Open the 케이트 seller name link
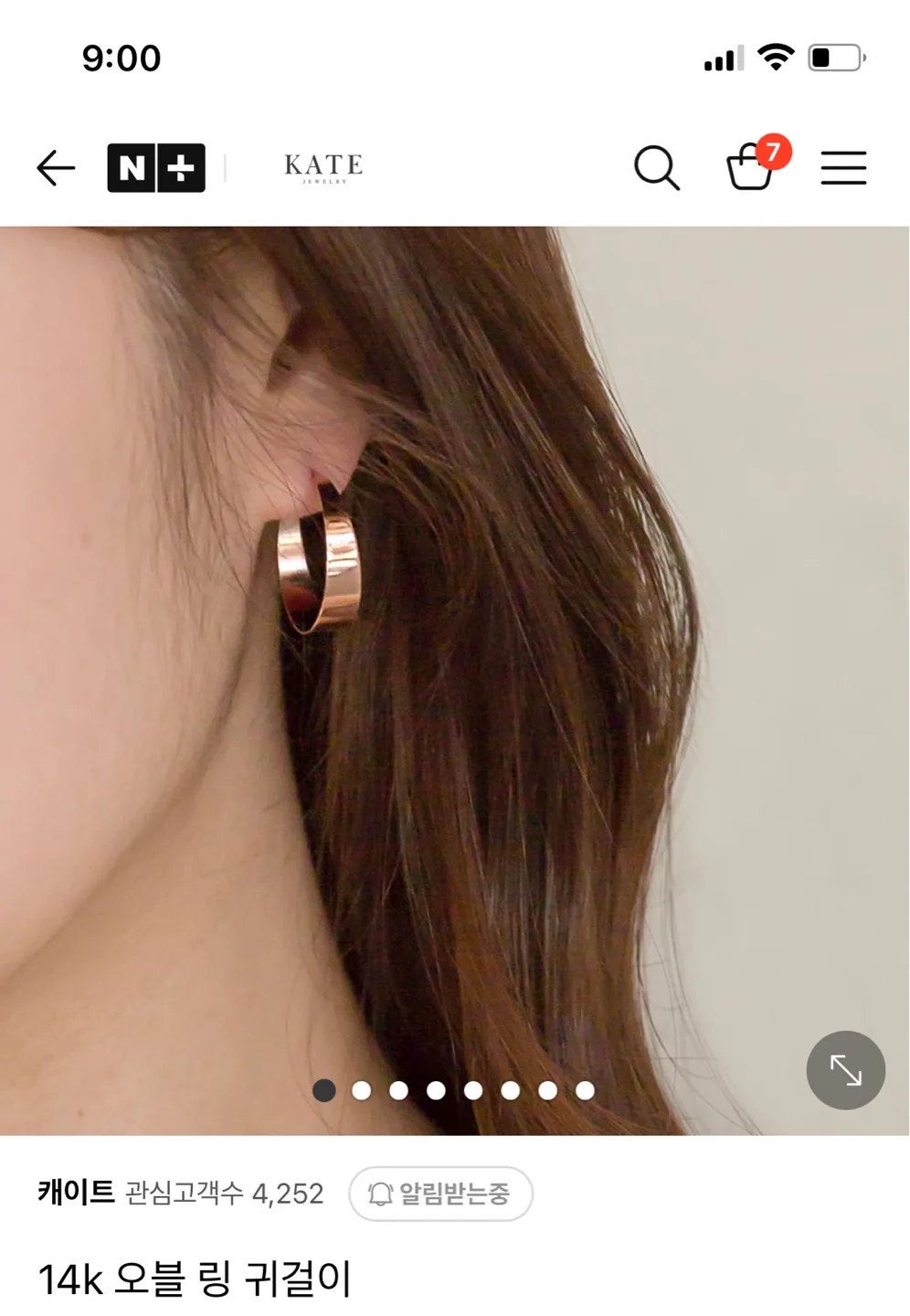 pyautogui.click(x=76, y=1193)
